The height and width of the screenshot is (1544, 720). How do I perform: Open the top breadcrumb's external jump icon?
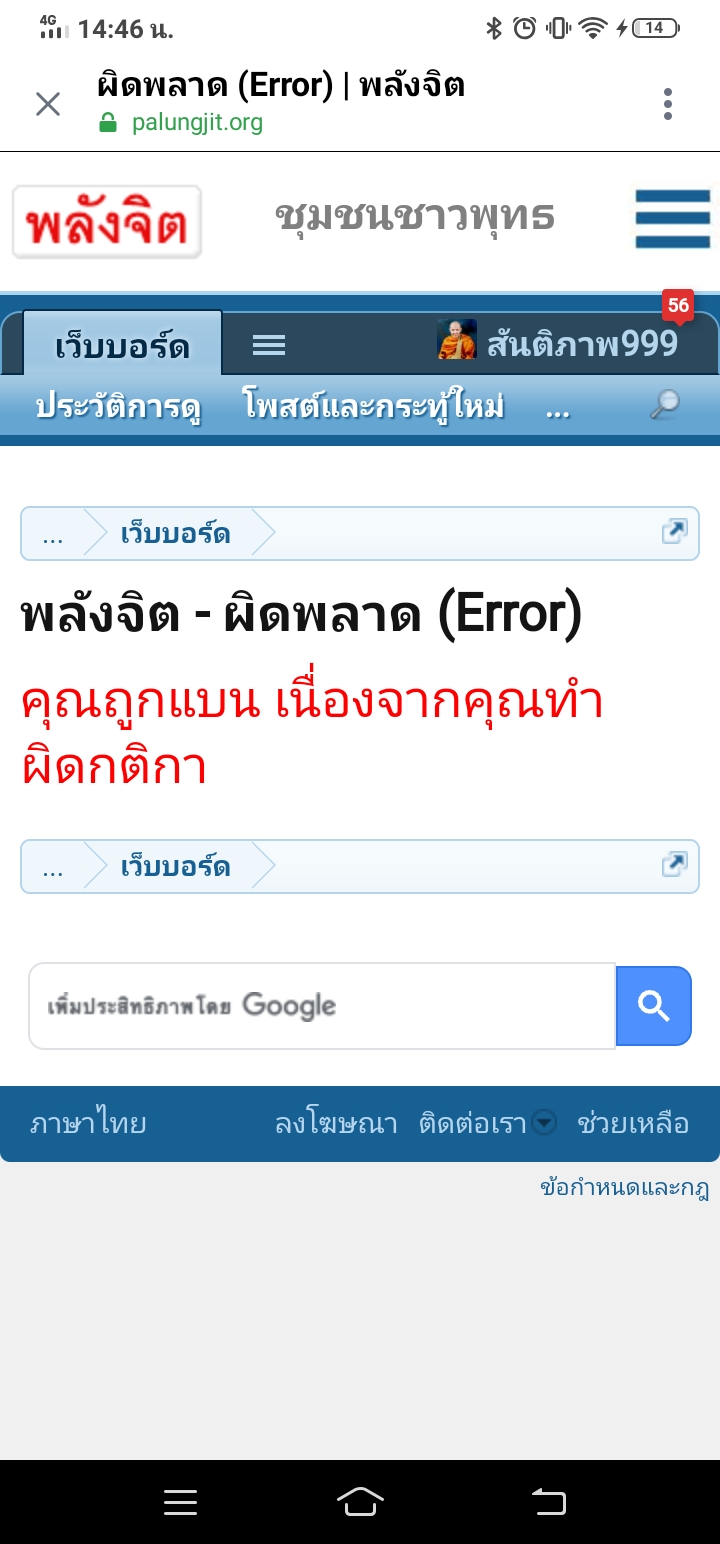675,532
